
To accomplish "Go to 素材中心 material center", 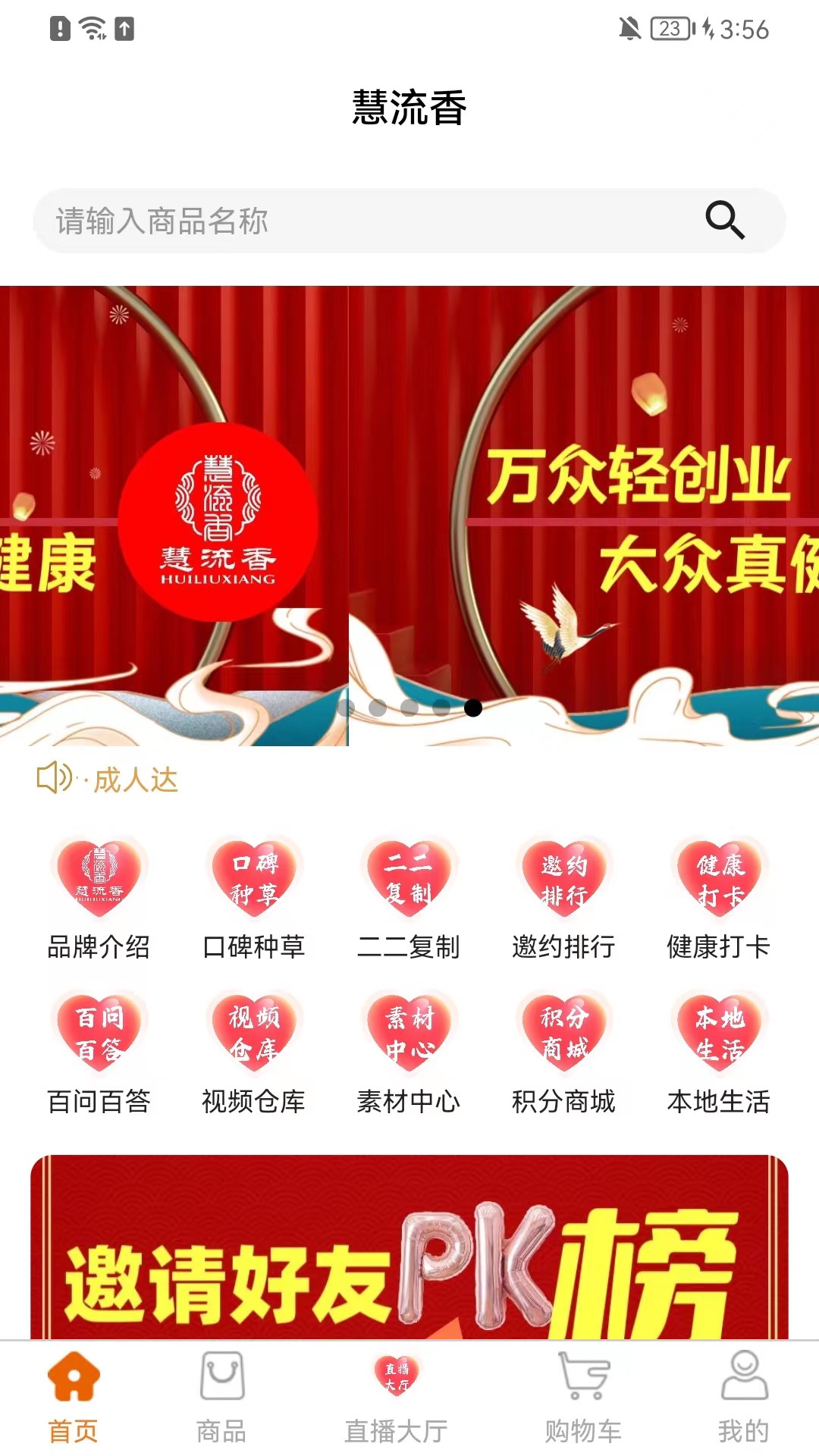I will (409, 1053).
